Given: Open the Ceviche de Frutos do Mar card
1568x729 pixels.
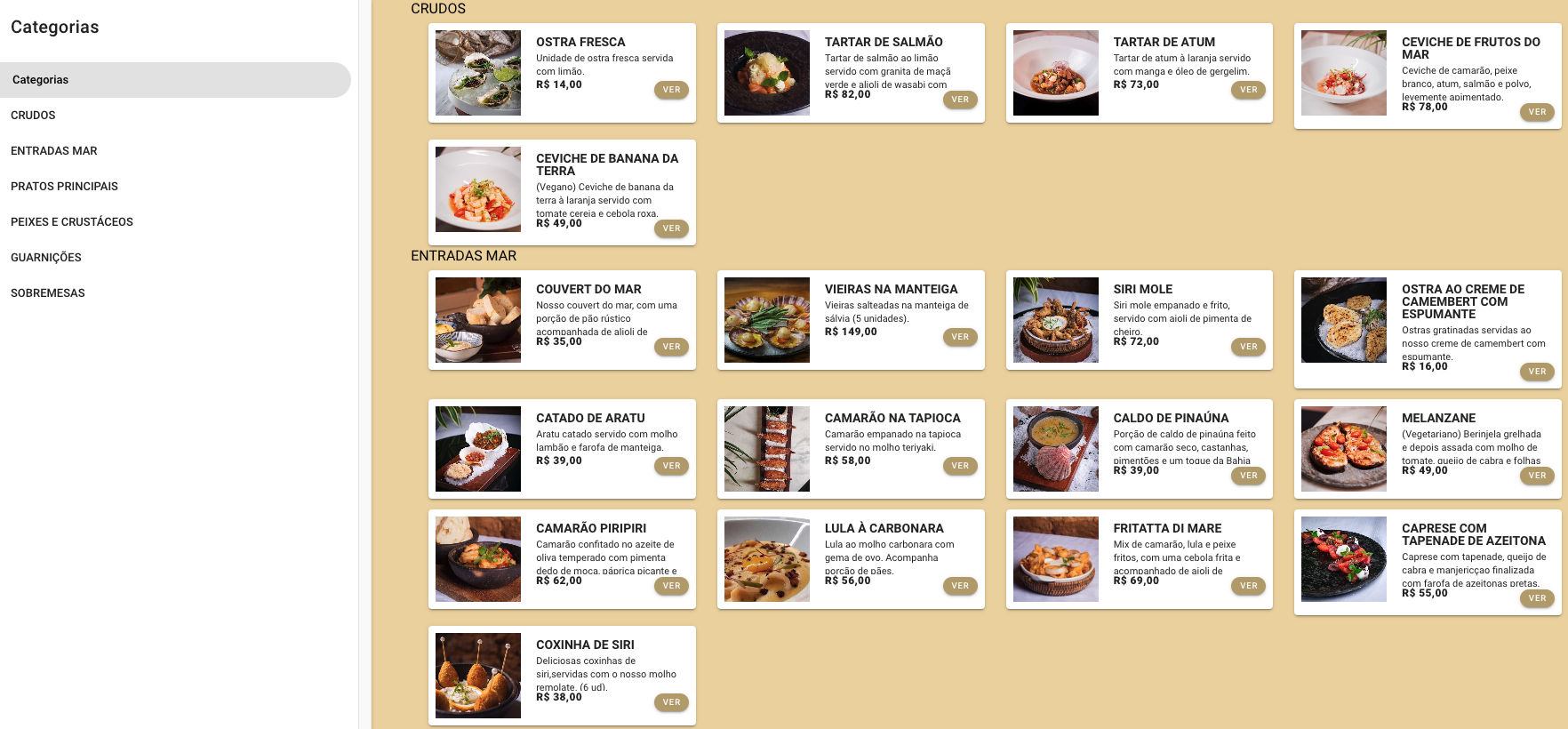Looking at the screenshot, I should (1537, 112).
